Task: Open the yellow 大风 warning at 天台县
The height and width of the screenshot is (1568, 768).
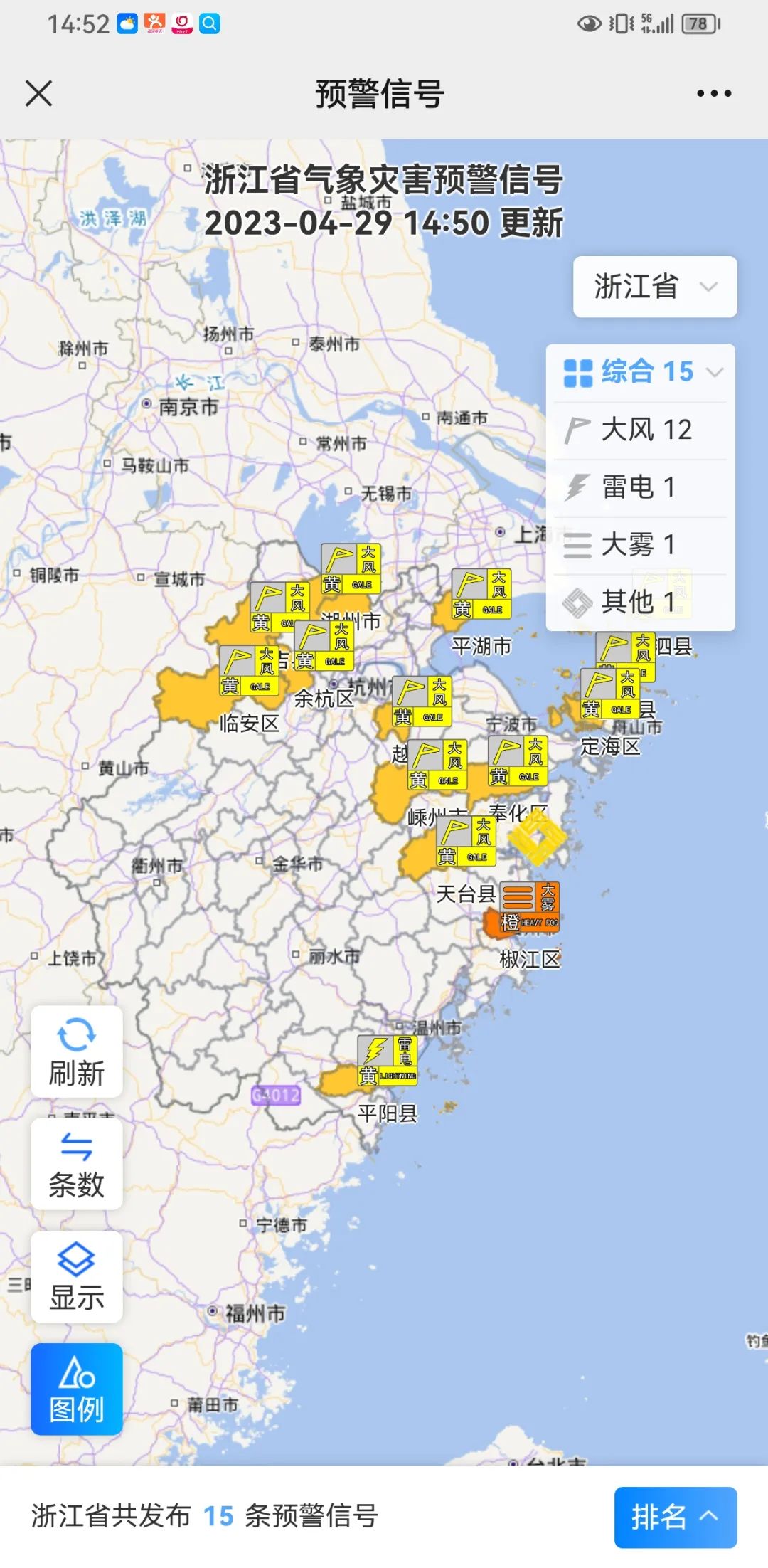Action: pos(466,841)
